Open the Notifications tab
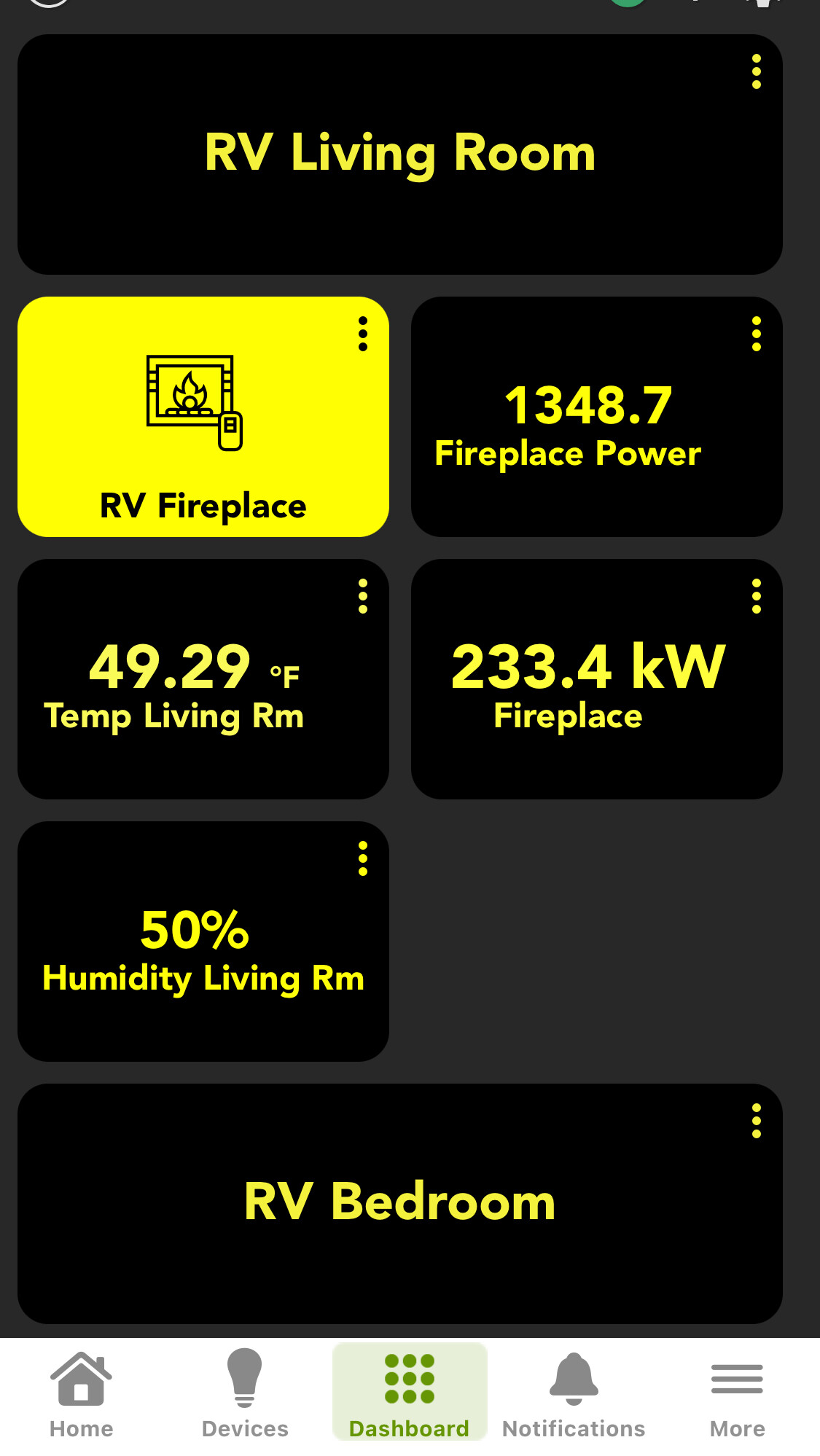820x1456 pixels. tap(574, 1395)
